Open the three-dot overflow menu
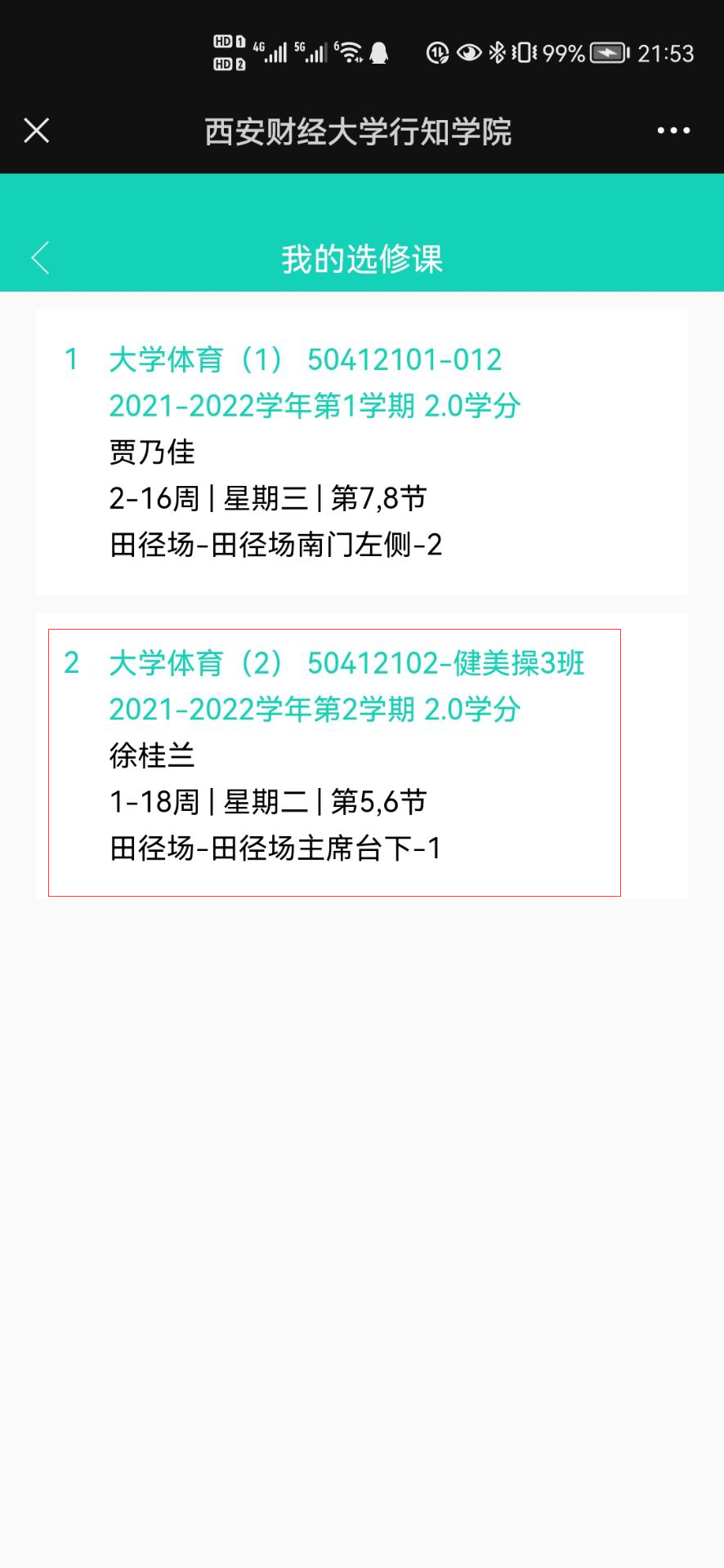This screenshot has width=724, height=1568. (673, 131)
